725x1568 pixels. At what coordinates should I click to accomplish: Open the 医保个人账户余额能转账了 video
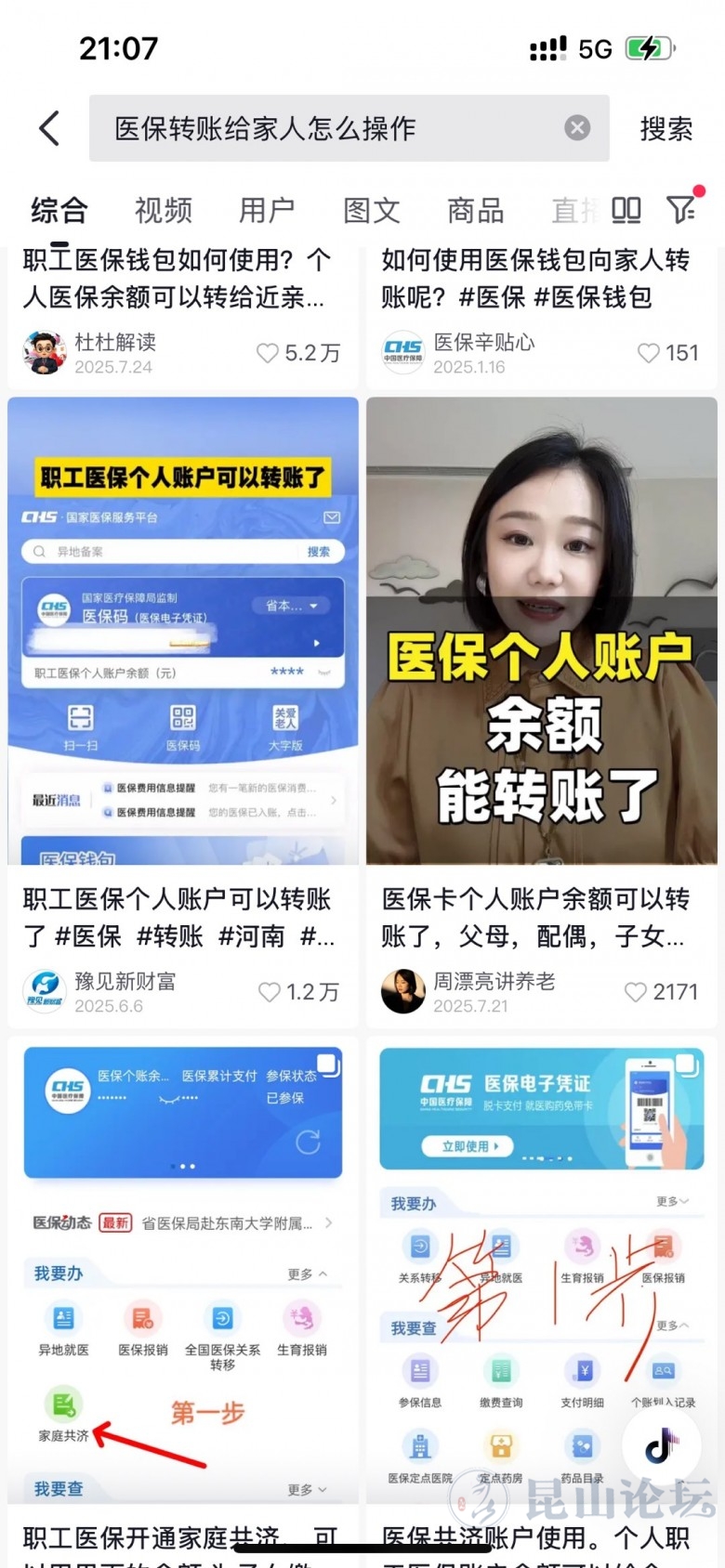pos(542,632)
